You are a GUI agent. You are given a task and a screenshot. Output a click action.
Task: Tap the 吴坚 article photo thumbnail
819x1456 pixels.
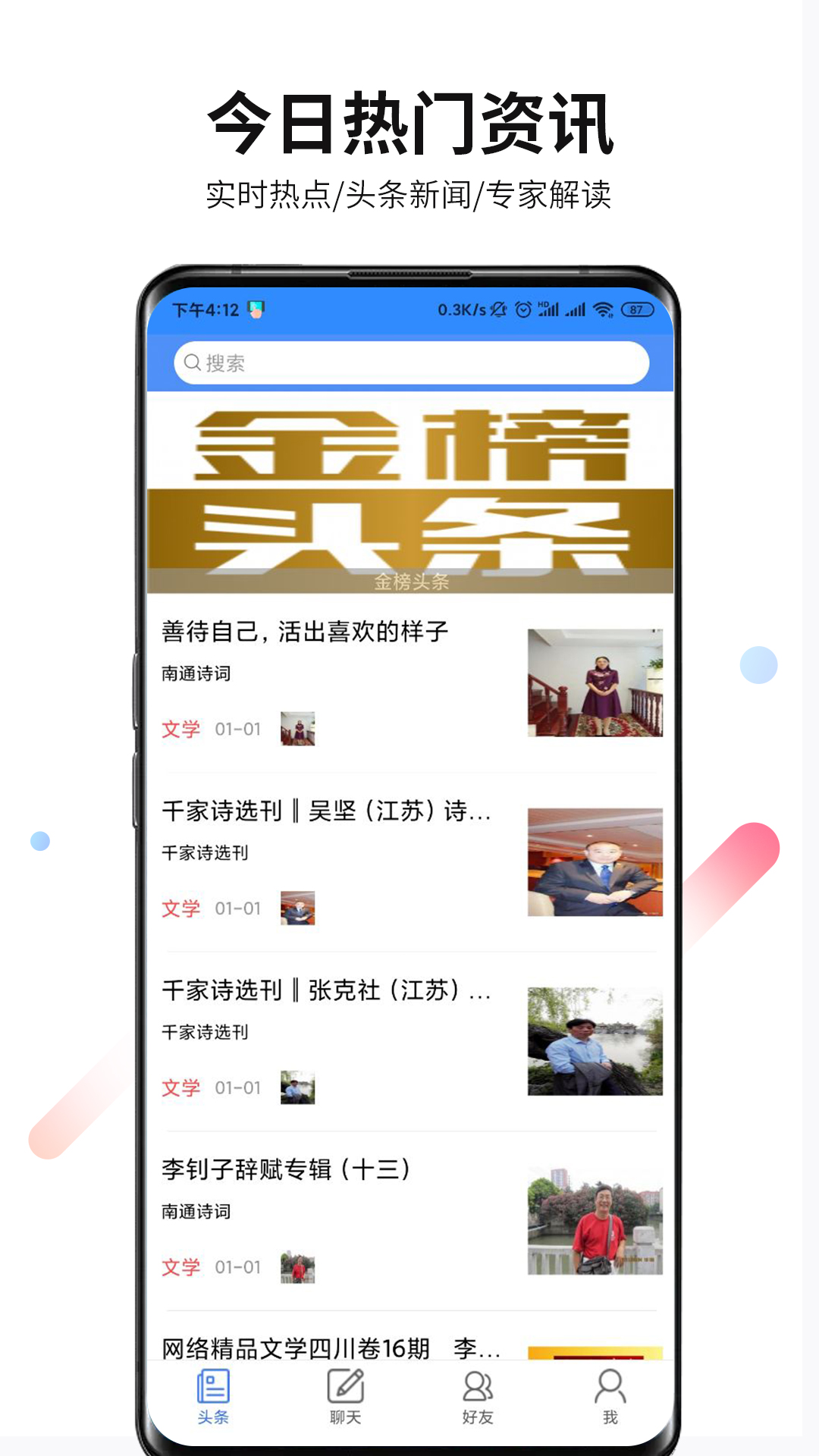pos(595,861)
